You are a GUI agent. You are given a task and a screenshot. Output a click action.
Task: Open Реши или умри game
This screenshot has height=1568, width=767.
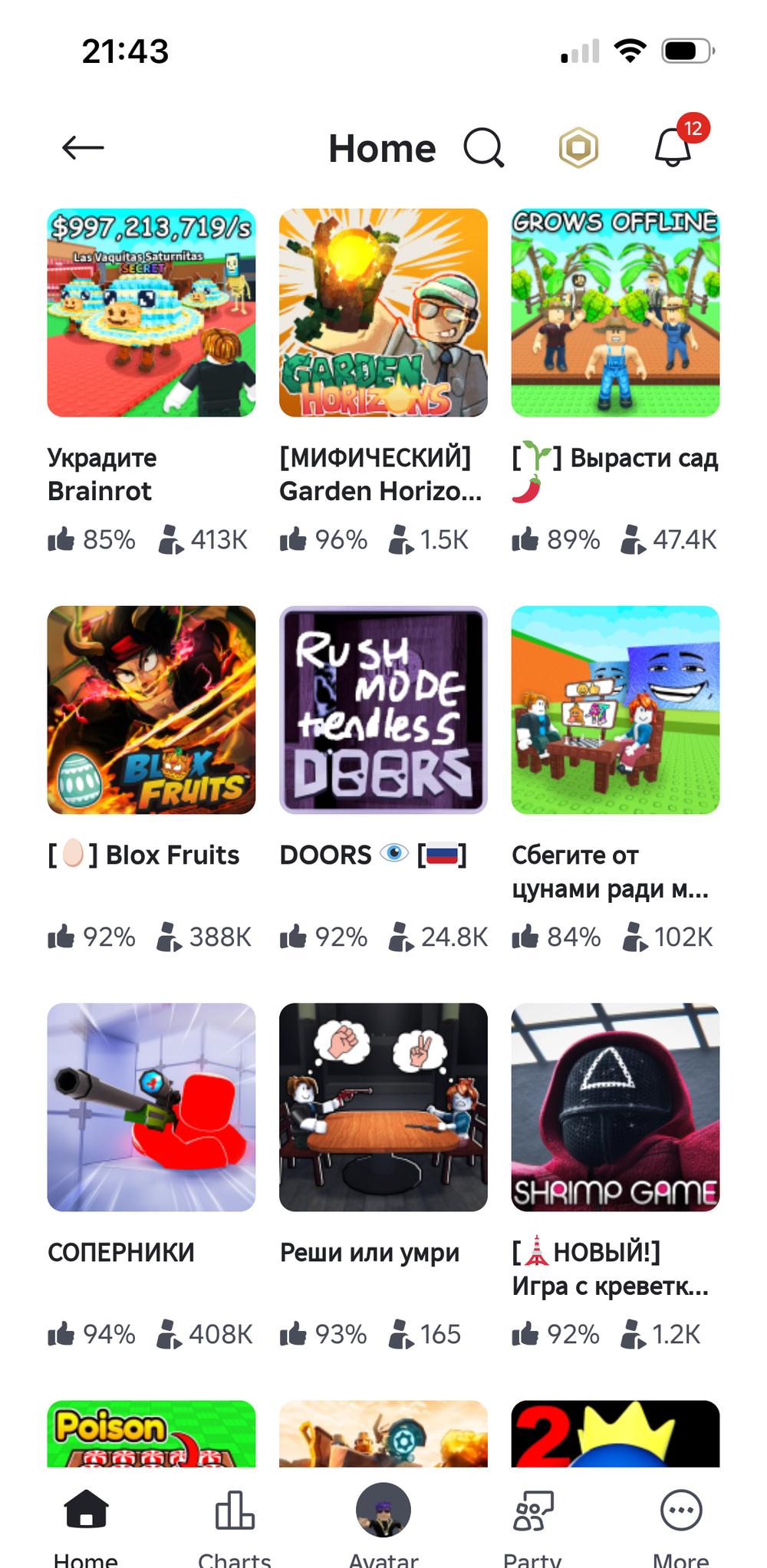tap(383, 1108)
